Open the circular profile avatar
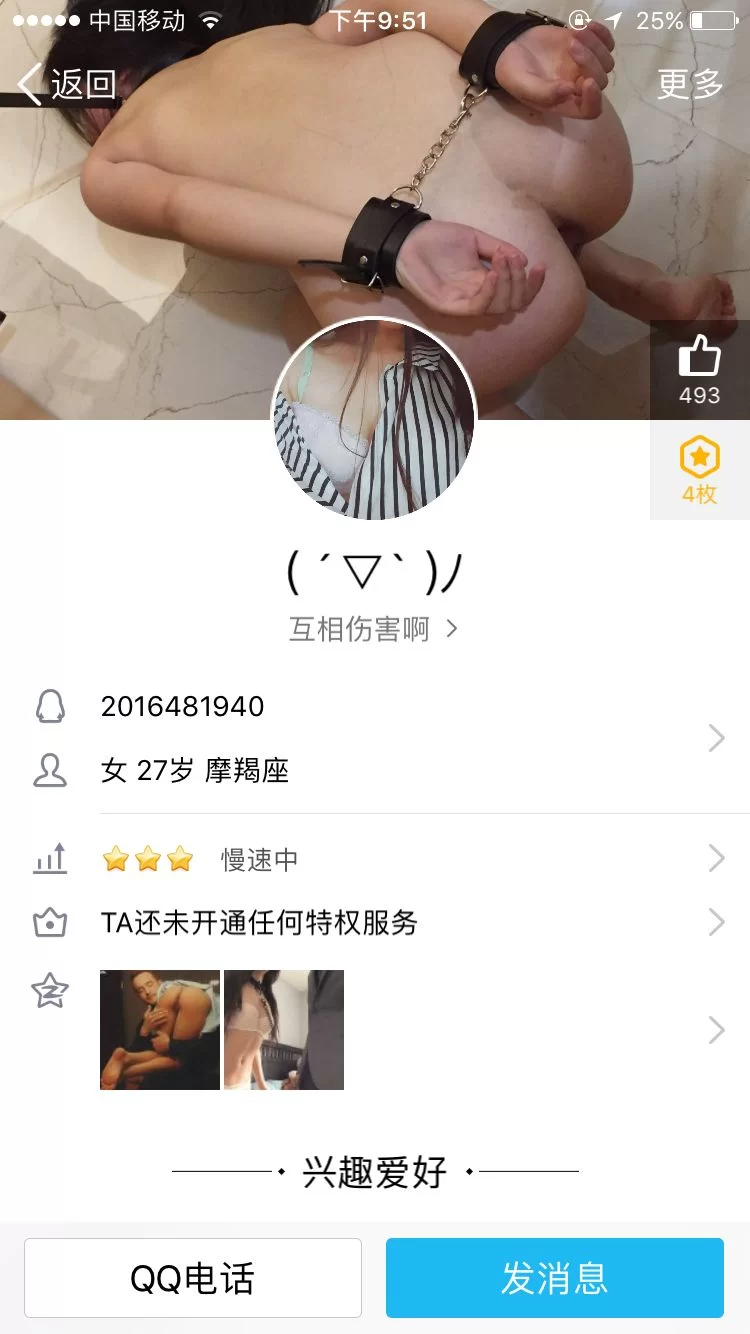The width and height of the screenshot is (750, 1334). coord(375,419)
